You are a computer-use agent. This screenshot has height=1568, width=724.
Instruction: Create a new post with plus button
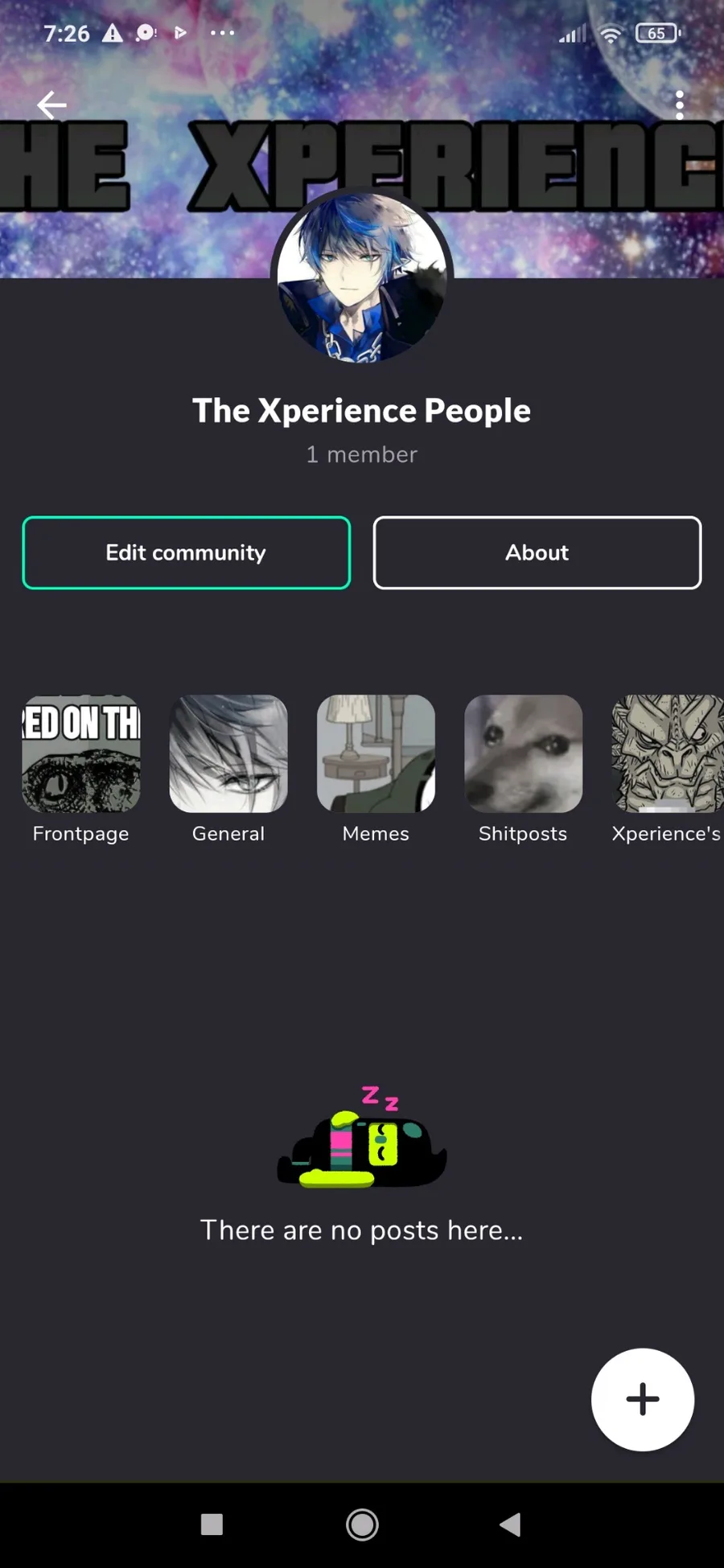(643, 1399)
